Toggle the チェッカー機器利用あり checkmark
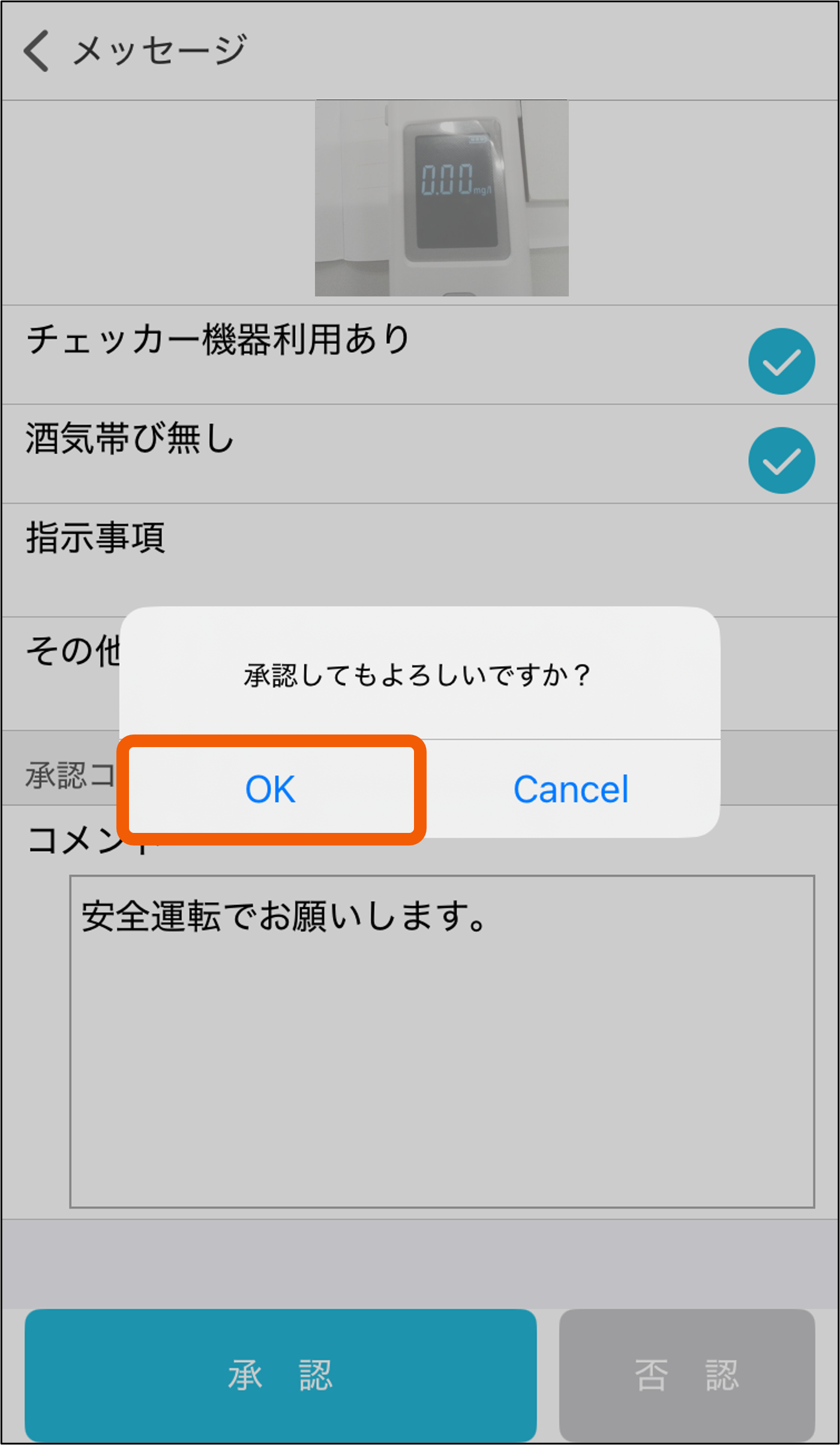 pyautogui.click(x=781, y=361)
